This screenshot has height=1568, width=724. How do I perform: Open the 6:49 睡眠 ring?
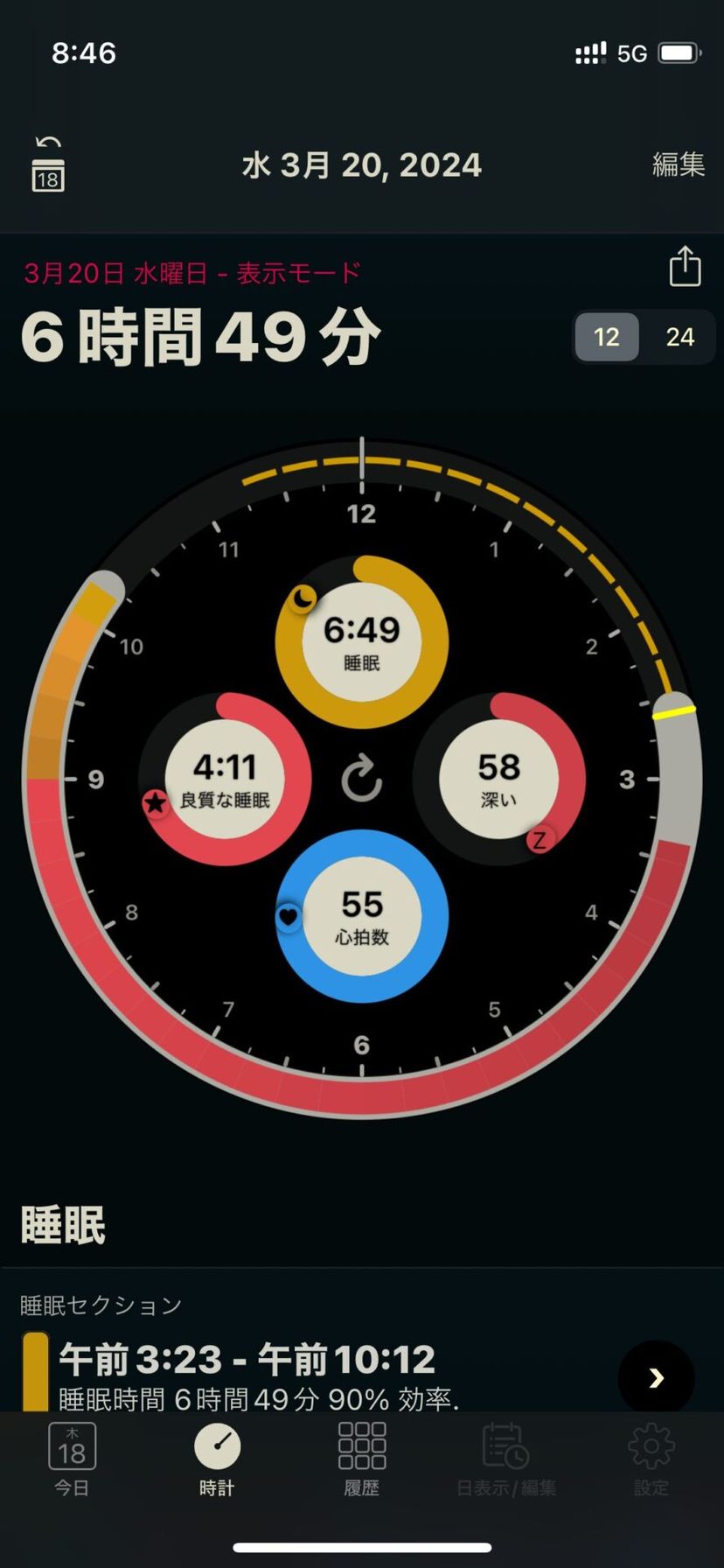362,641
